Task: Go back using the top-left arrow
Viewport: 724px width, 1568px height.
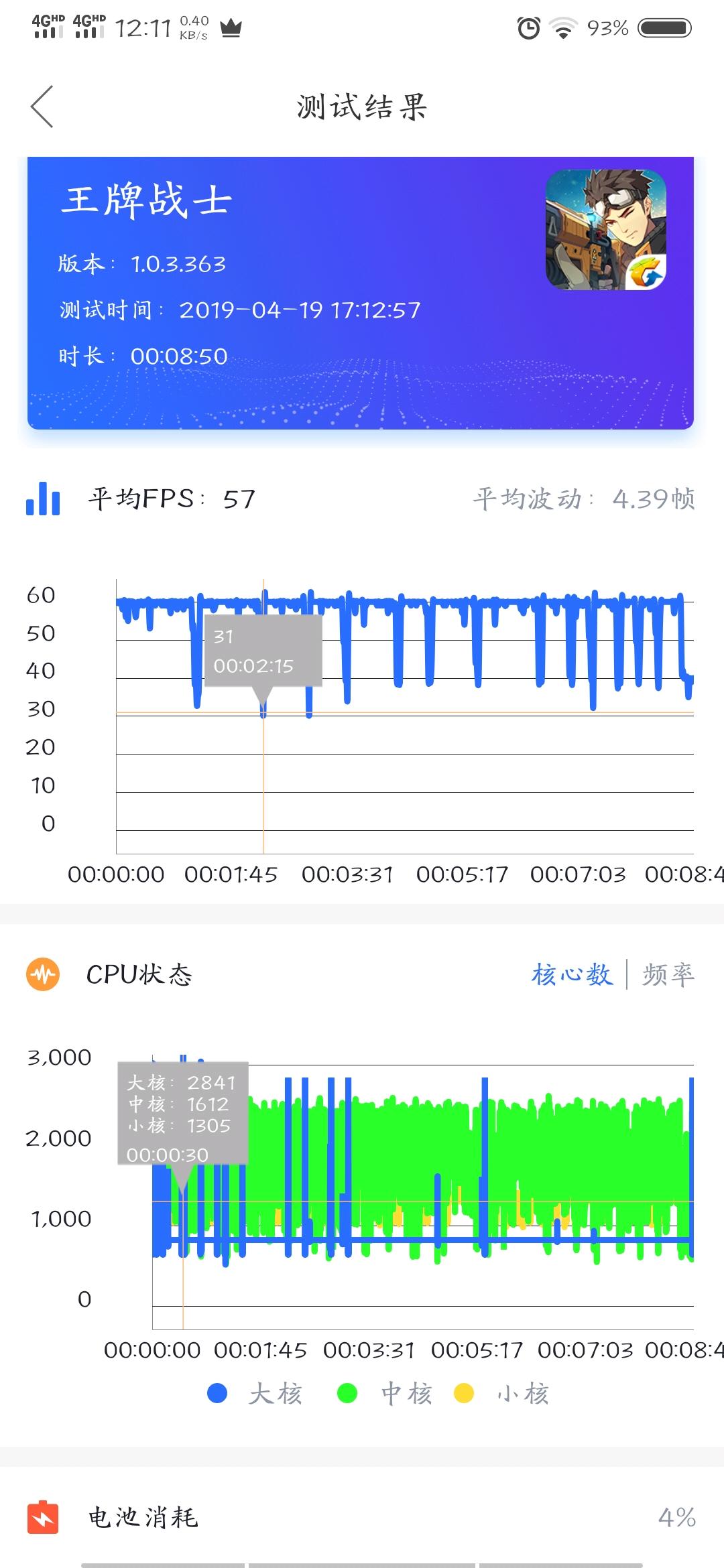Action: [x=42, y=107]
